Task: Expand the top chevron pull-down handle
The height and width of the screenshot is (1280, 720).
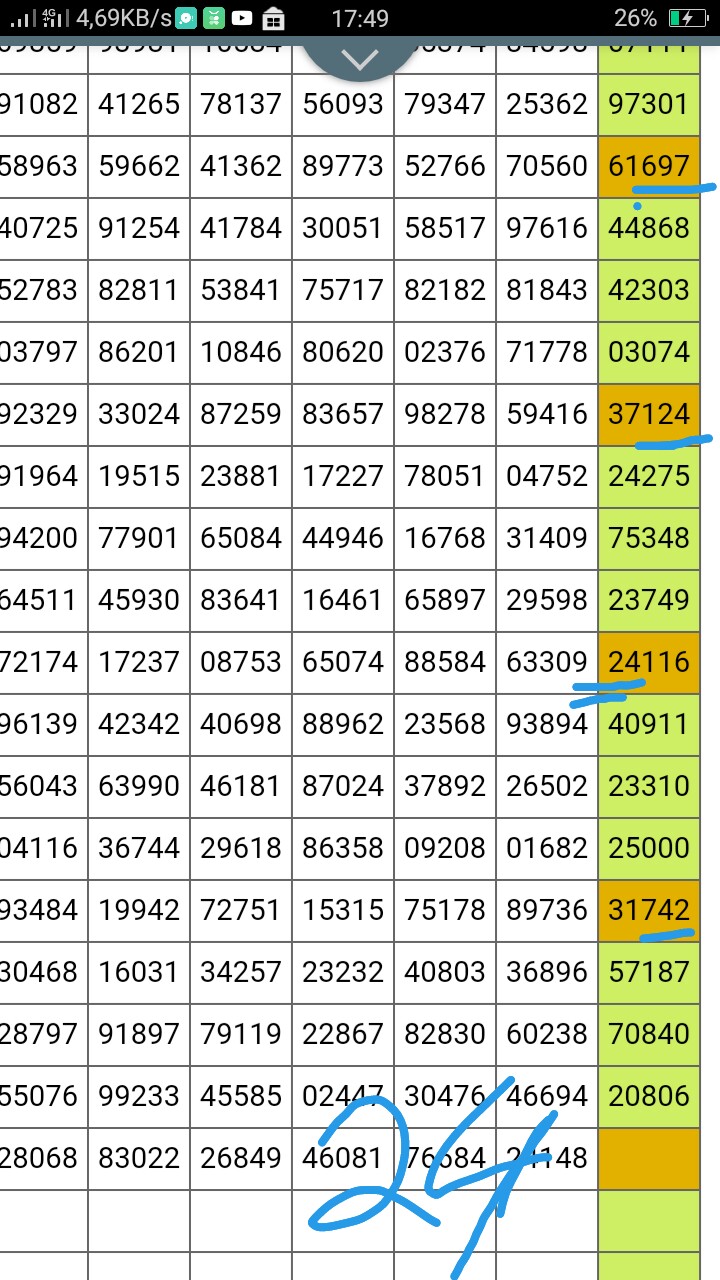Action: click(x=359, y=60)
